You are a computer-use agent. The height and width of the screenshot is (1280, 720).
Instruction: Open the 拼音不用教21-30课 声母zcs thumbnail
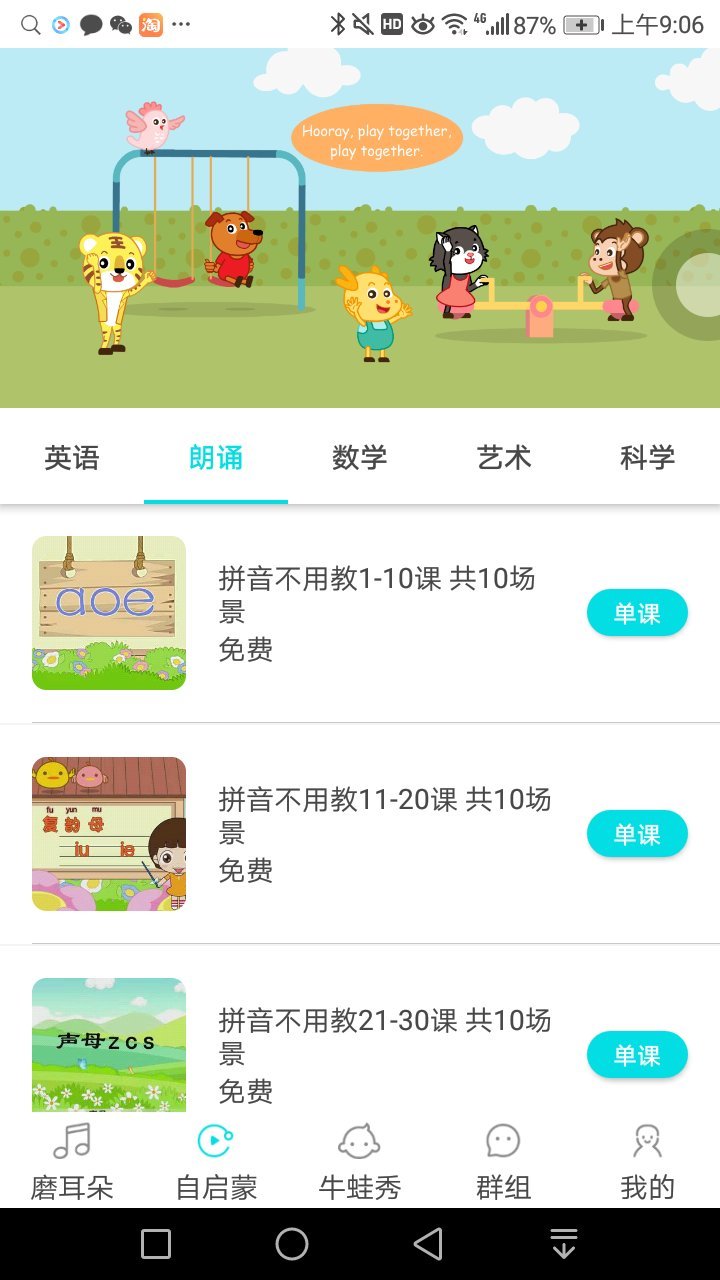tap(109, 1044)
